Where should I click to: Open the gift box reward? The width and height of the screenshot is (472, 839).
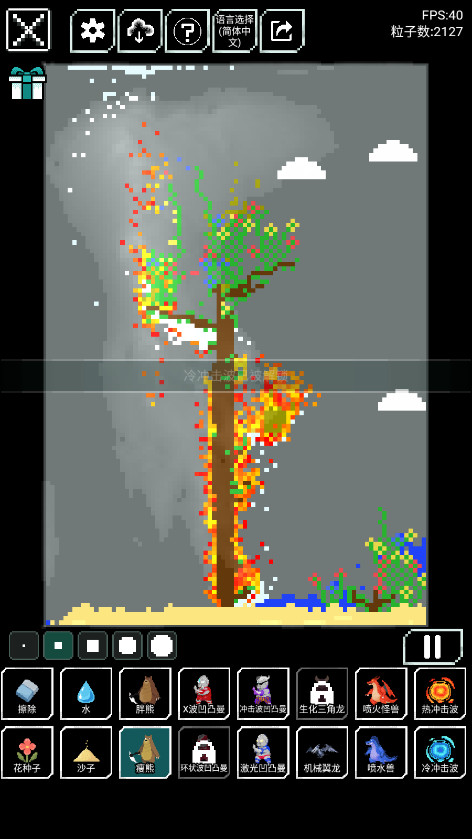pyautogui.click(x=27, y=83)
